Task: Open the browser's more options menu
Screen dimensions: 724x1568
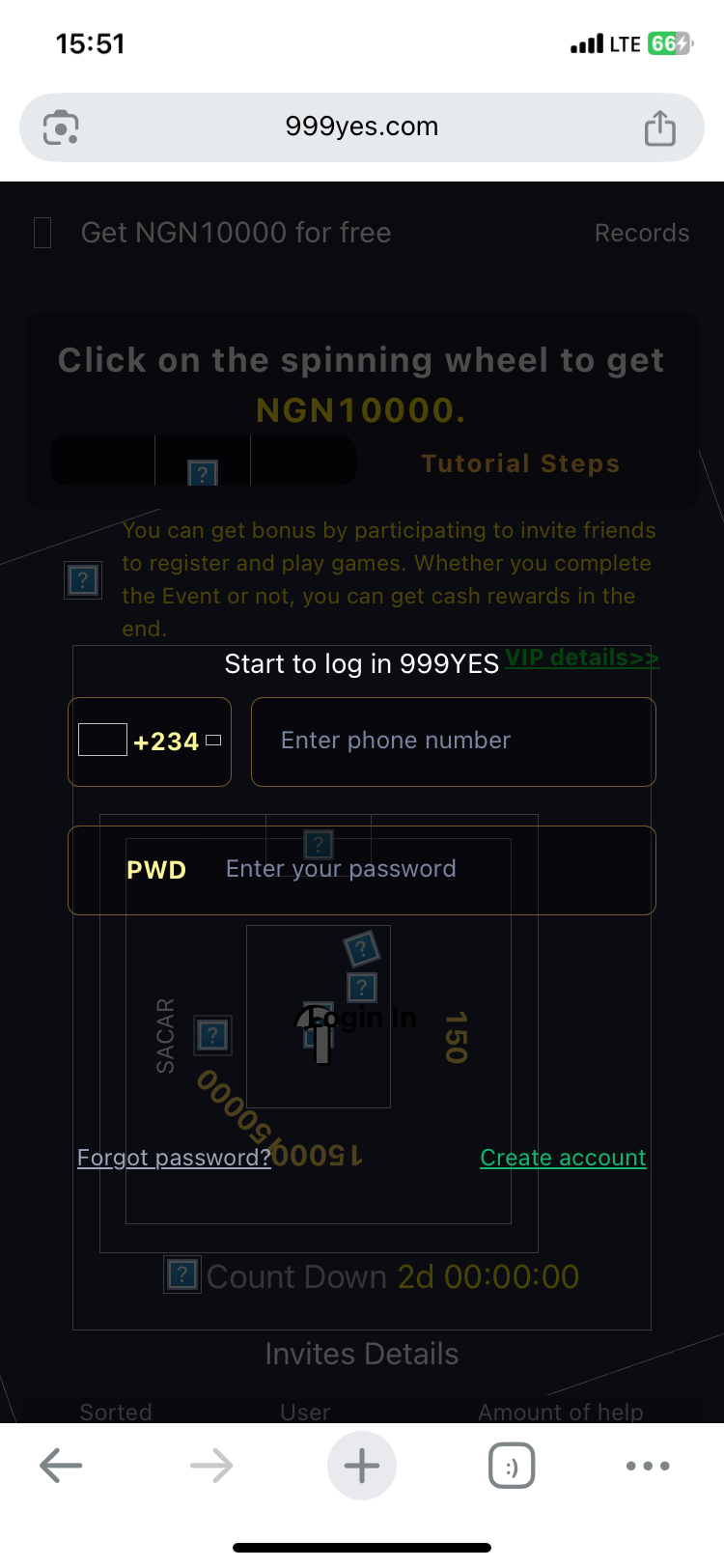Action: 648,1466
